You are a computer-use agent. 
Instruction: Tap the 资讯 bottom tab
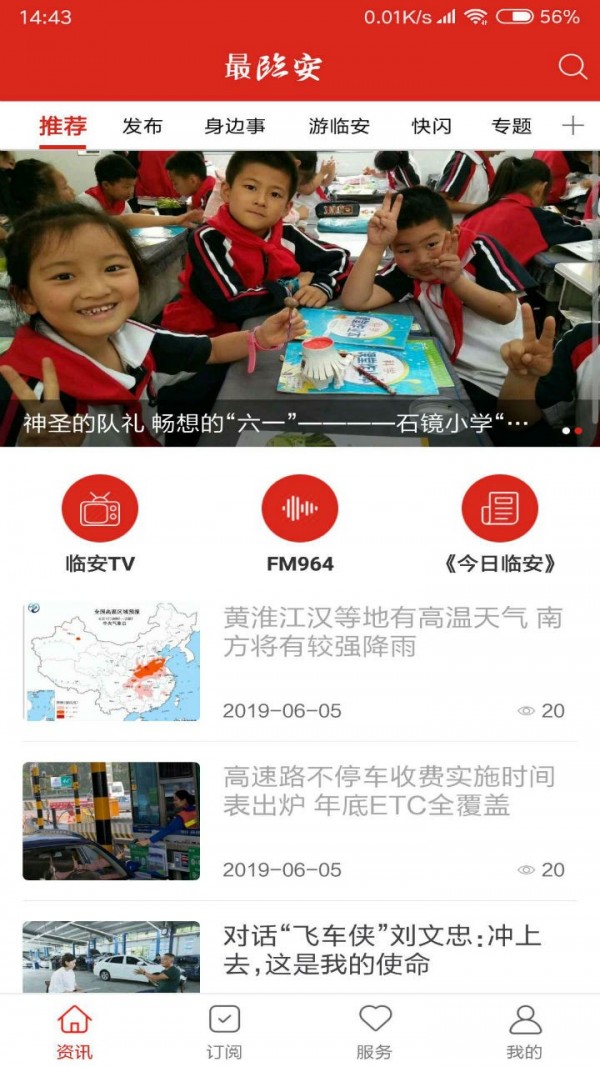click(x=74, y=1032)
